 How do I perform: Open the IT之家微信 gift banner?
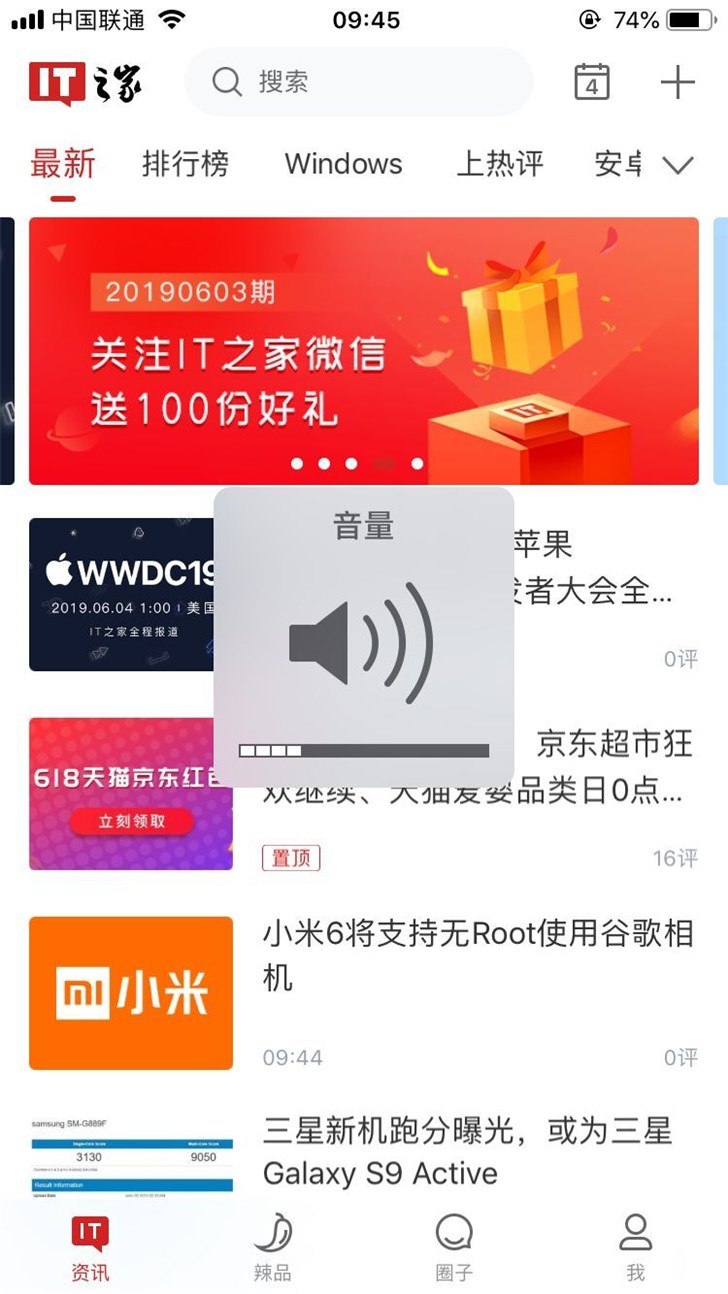coord(363,351)
